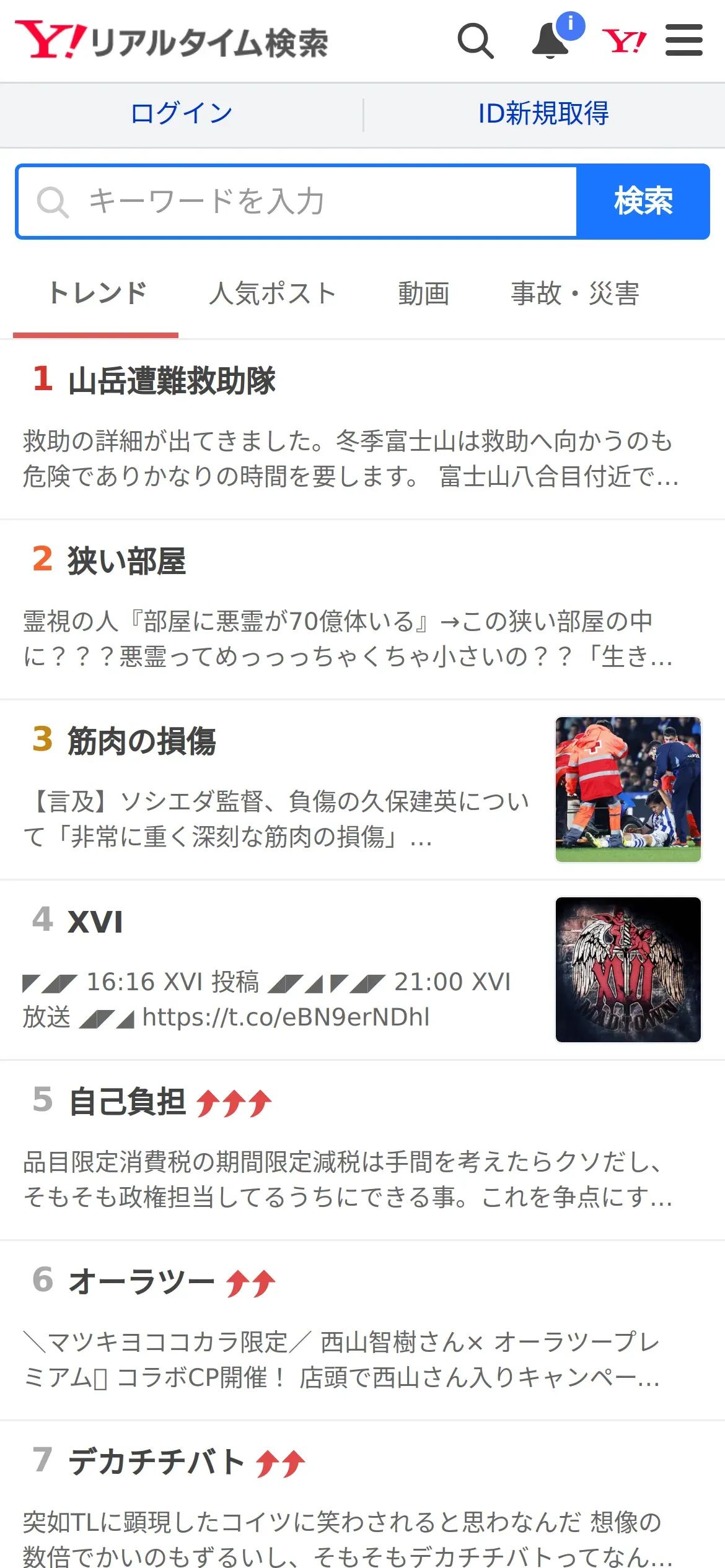Tap the ログイン link
The image size is (725, 1568).
point(182,114)
